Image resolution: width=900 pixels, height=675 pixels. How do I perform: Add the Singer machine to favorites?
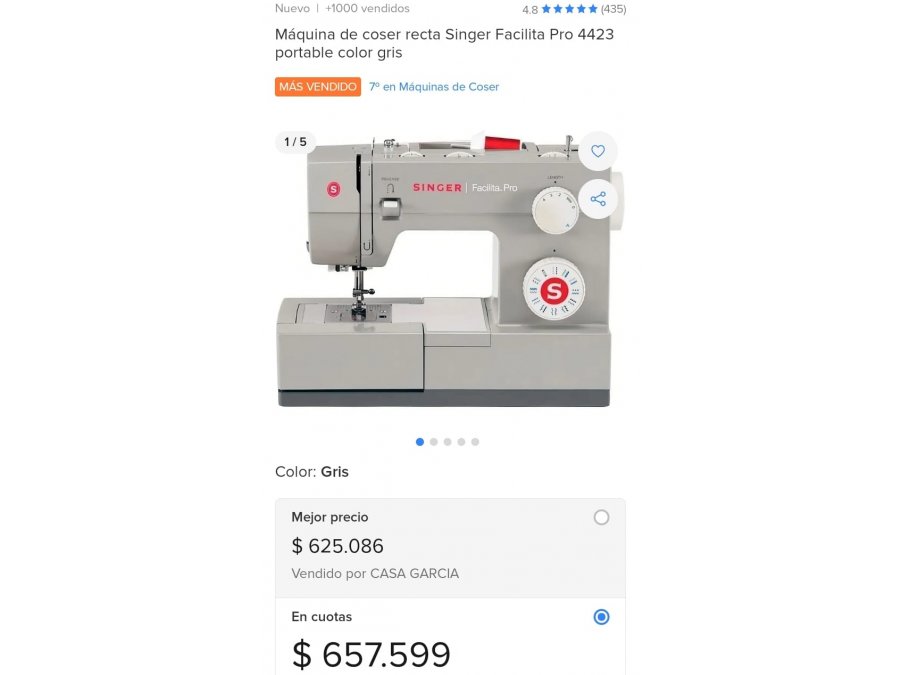(x=598, y=151)
